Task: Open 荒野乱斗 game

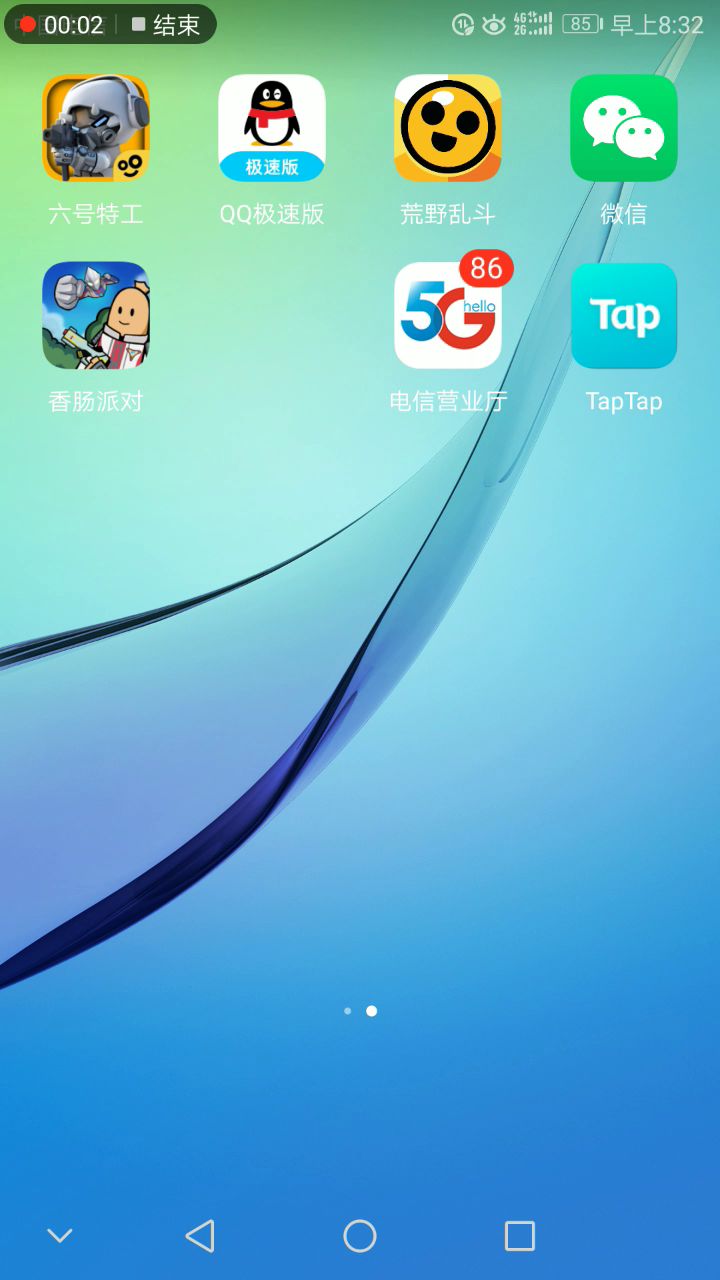Action: coord(448,128)
